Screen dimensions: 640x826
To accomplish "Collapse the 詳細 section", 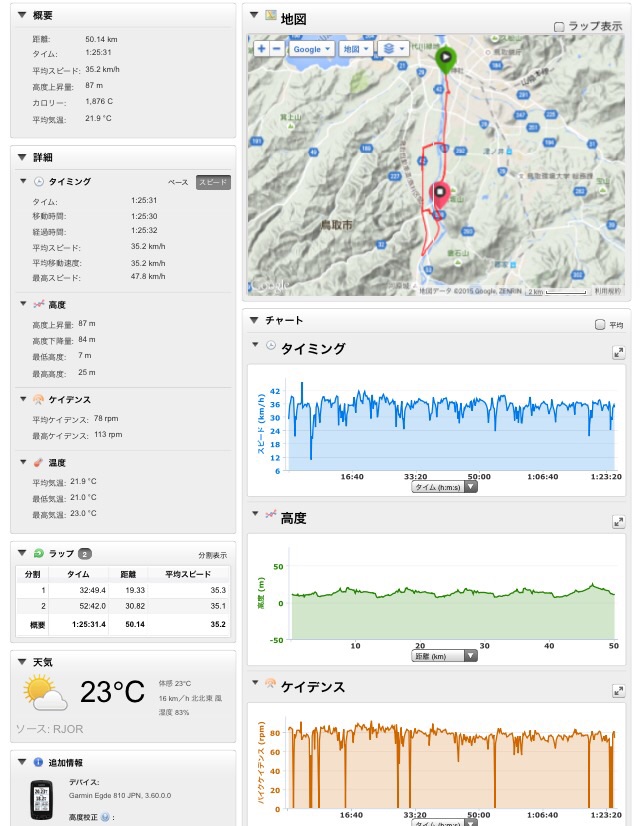I will point(23,158).
